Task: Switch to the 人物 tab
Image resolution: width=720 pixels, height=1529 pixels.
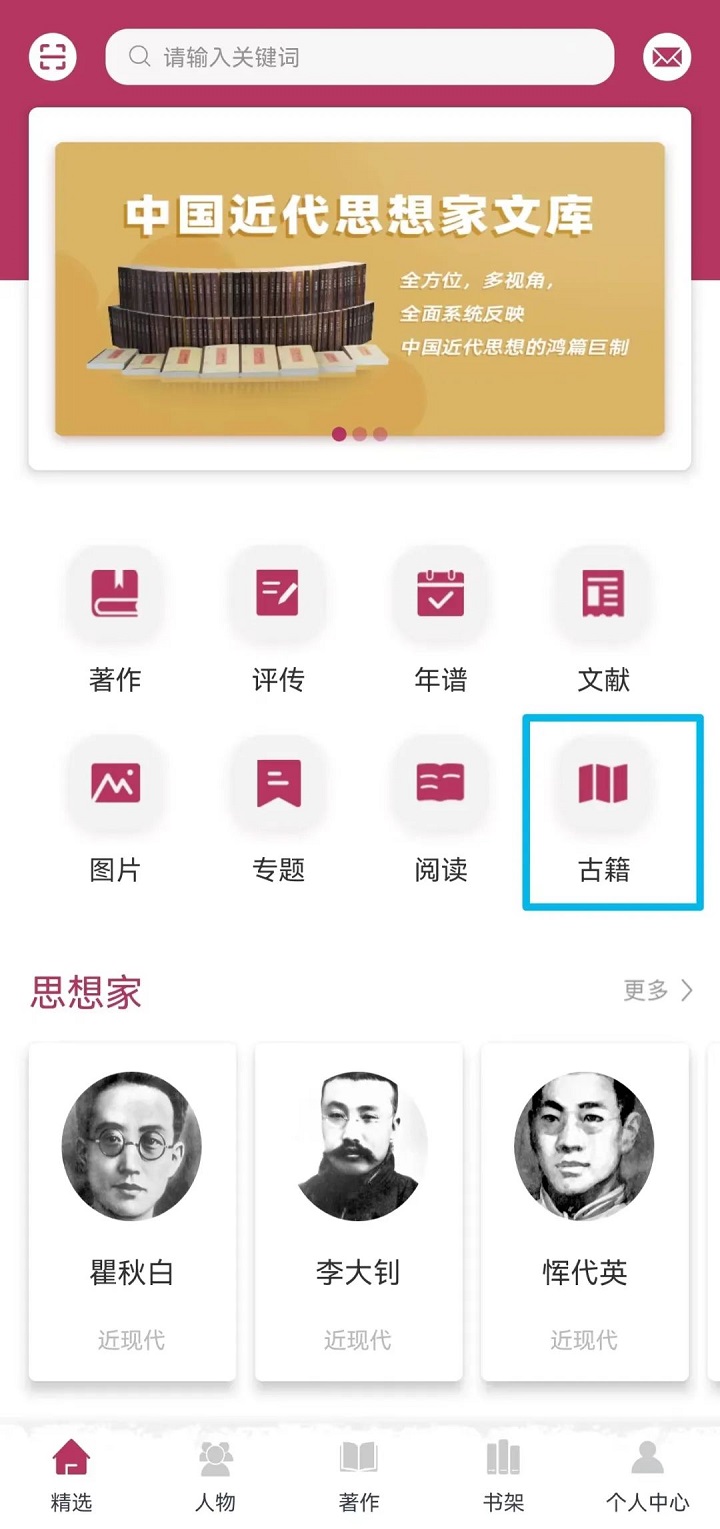Action: coord(215,1475)
